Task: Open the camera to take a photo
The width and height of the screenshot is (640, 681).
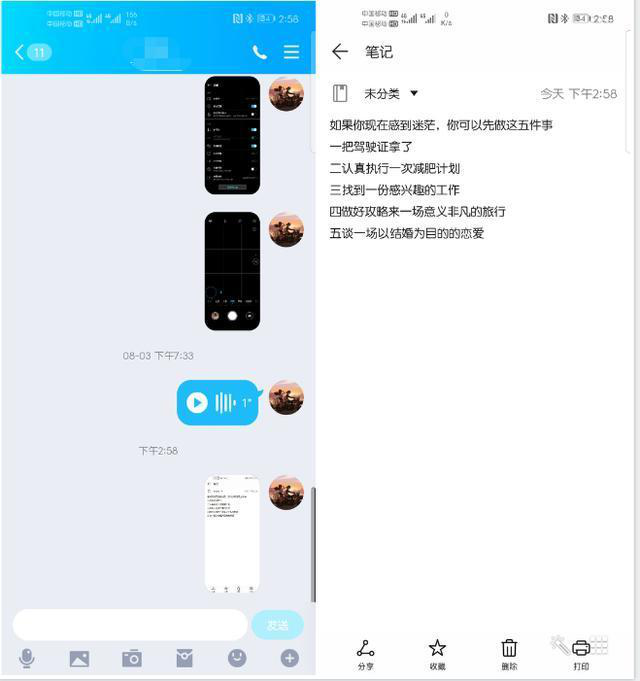Action: [131, 658]
